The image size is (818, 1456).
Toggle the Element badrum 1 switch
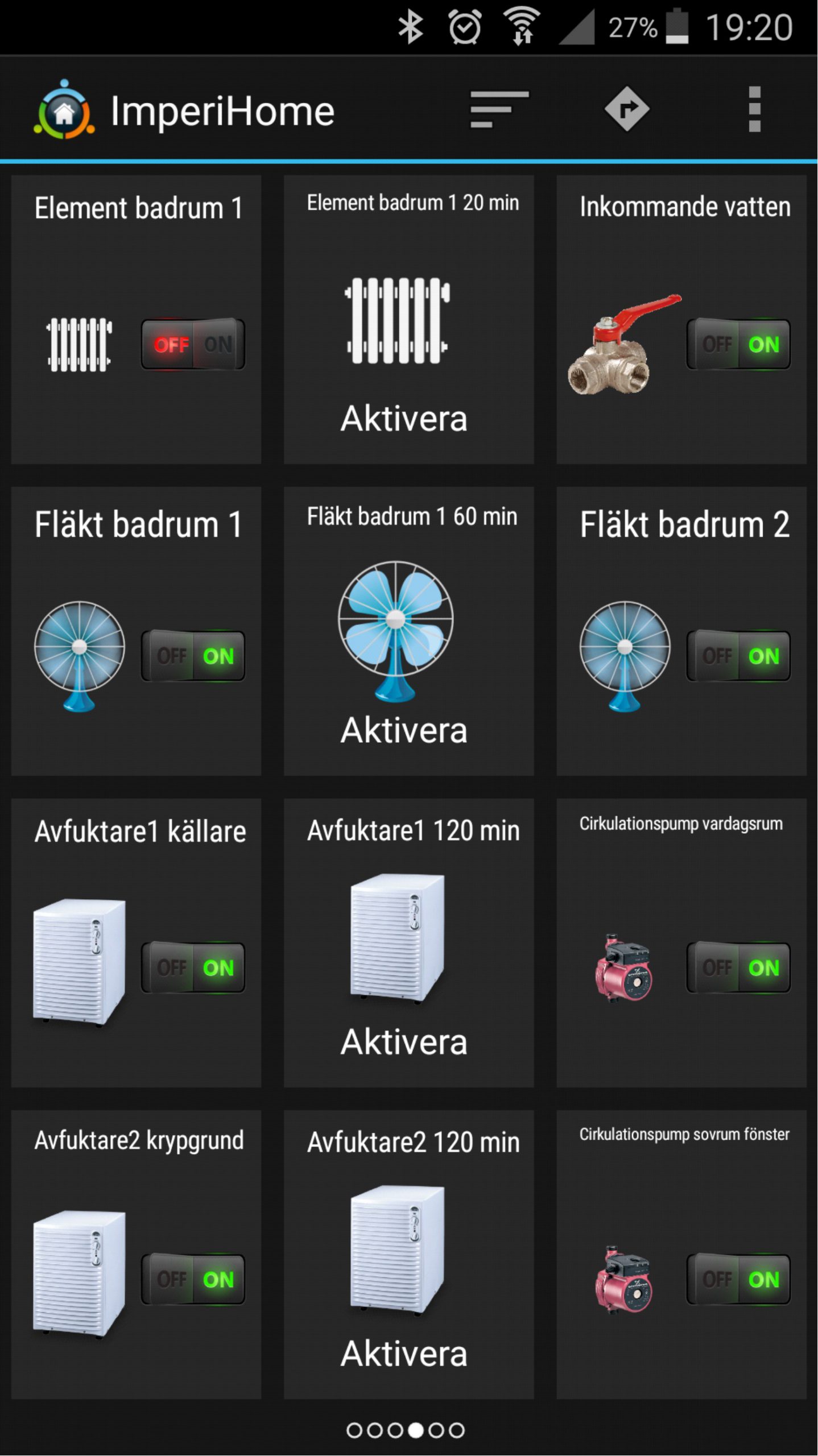click(193, 344)
